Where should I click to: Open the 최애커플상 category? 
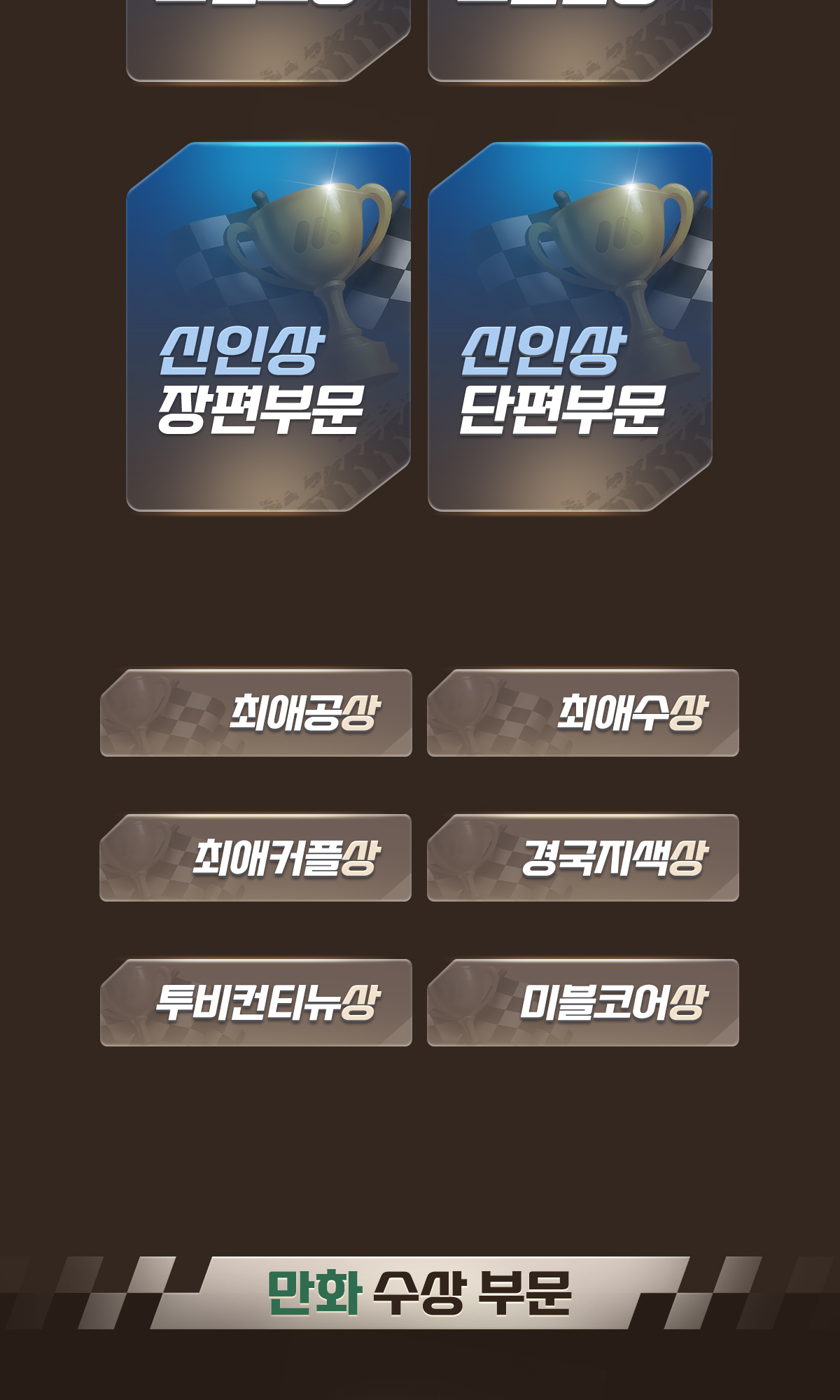pos(256,857)
